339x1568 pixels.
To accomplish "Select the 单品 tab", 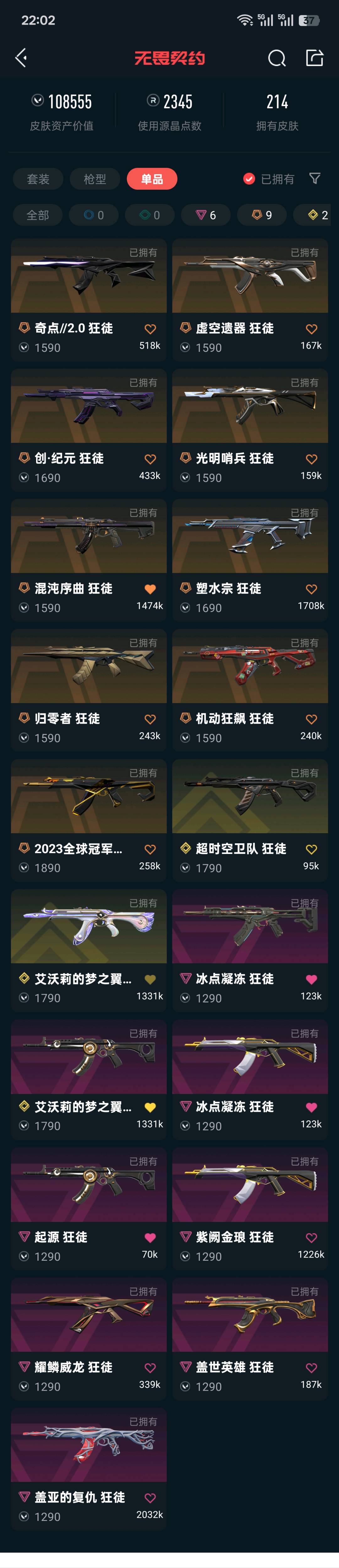I will point(152,179).
